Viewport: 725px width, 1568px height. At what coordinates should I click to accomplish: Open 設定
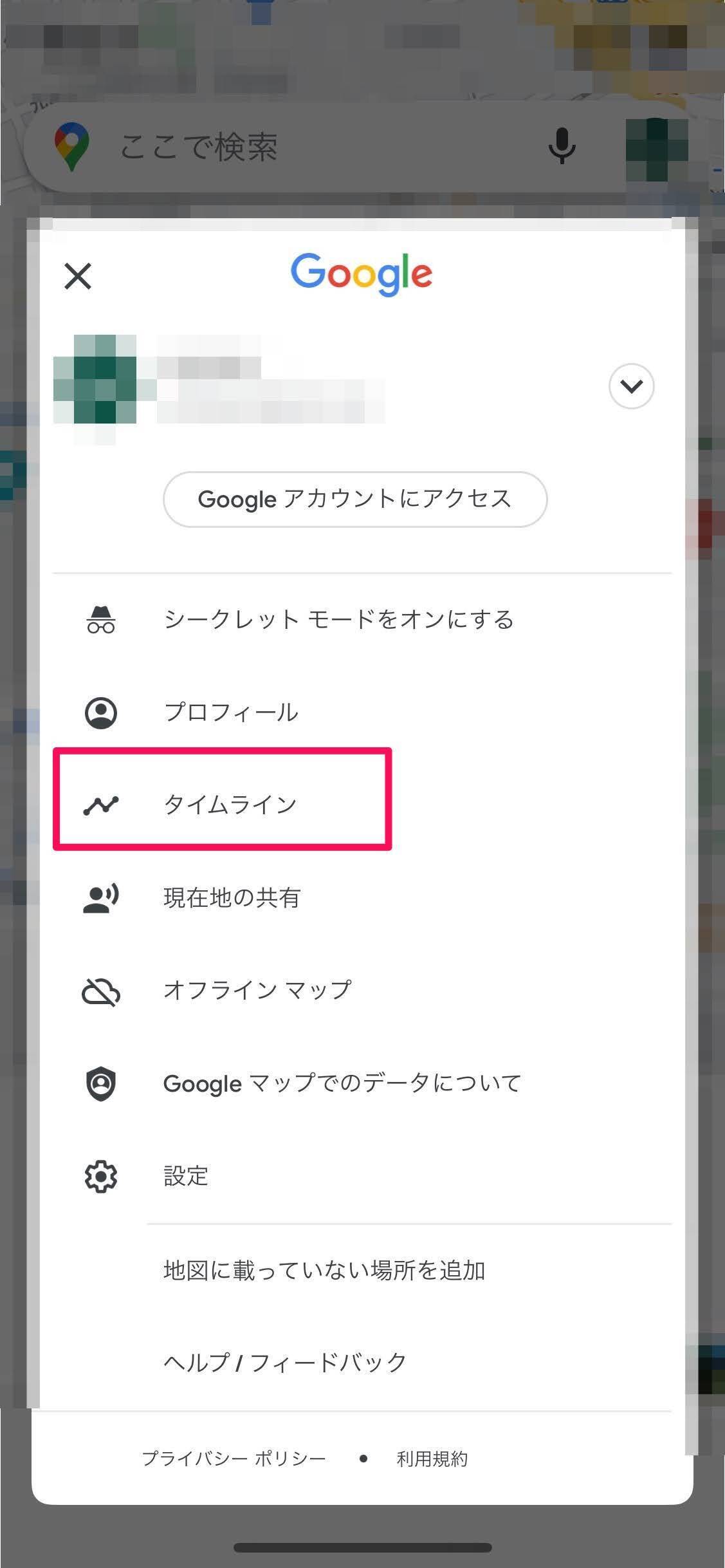[x=185, y=1177]
